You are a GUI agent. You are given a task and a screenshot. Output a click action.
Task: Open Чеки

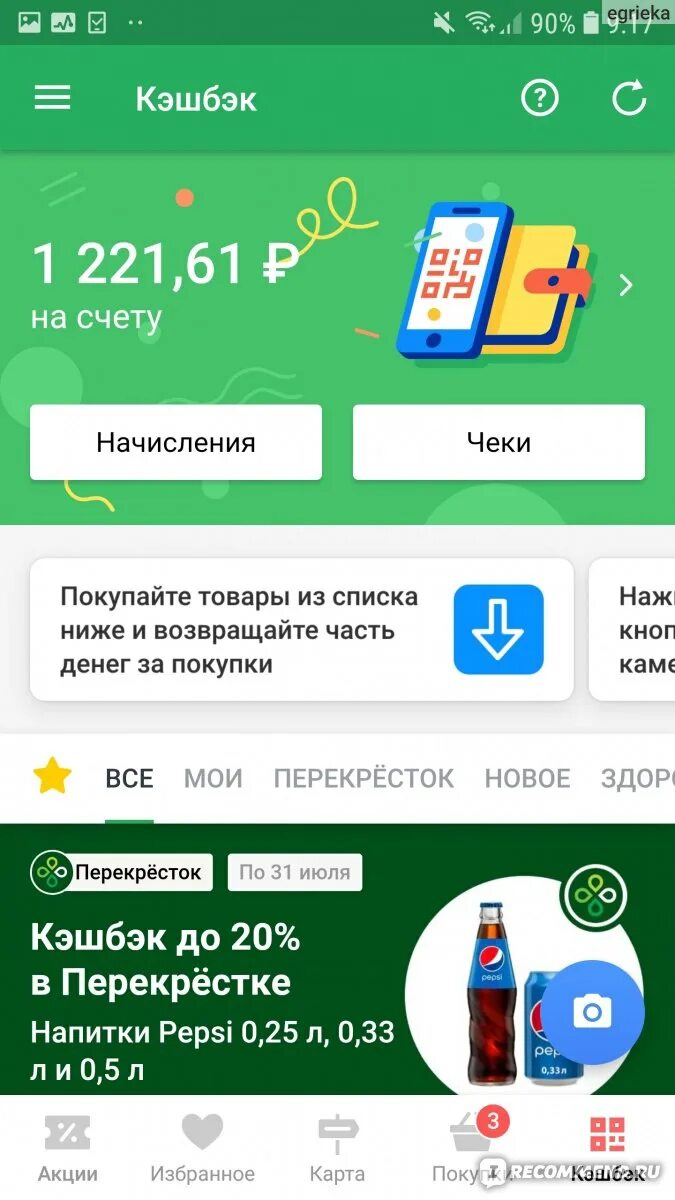pyautogui.click(x=498, y=442)
